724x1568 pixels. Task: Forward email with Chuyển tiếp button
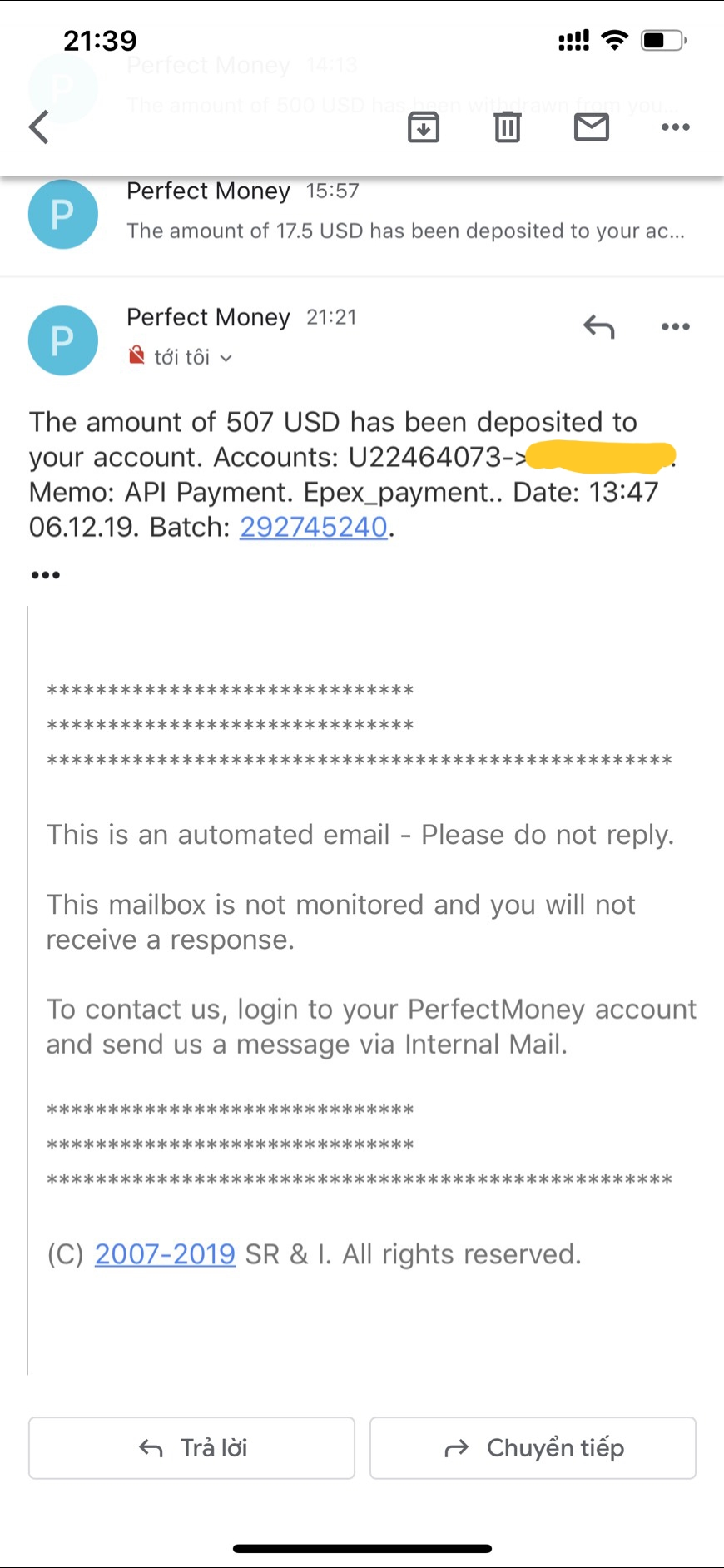(x=533, y=1448)
